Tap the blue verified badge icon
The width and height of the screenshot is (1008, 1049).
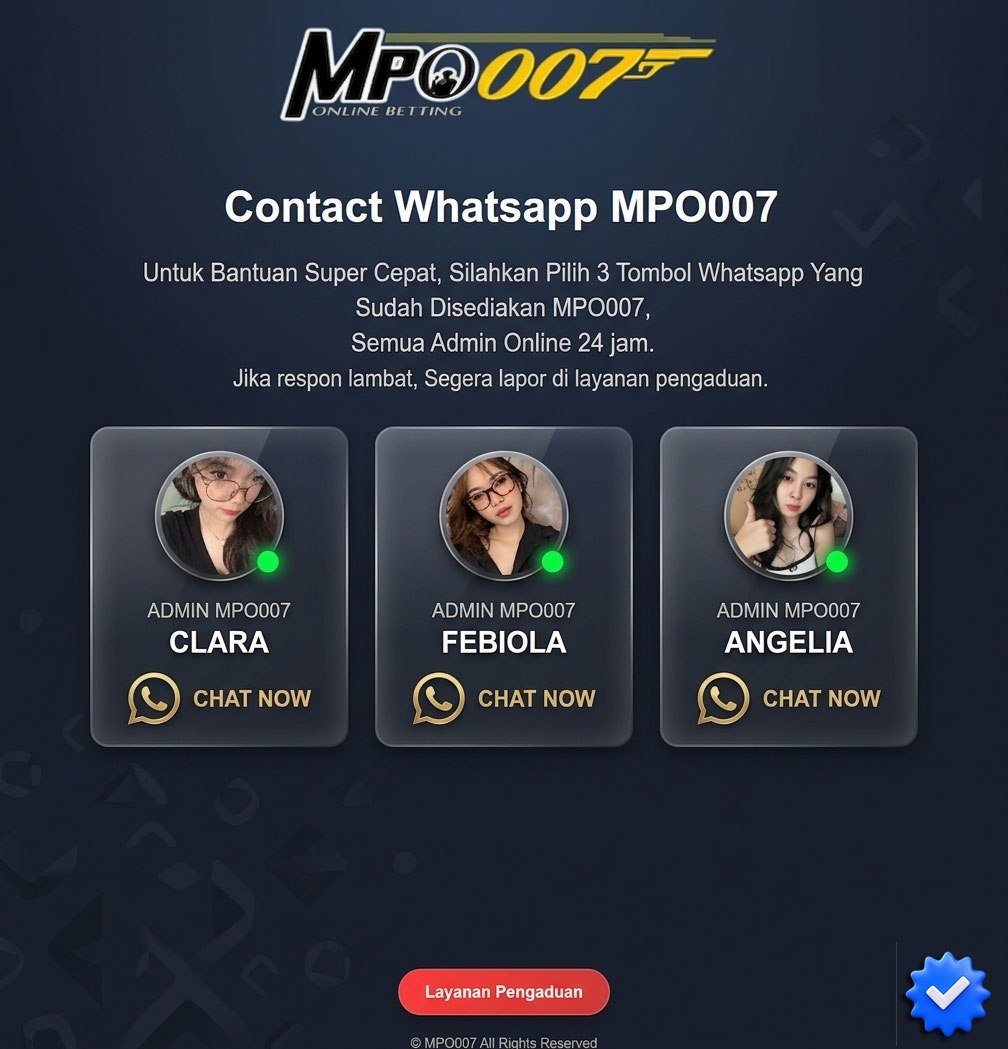[x=946, y=993]
